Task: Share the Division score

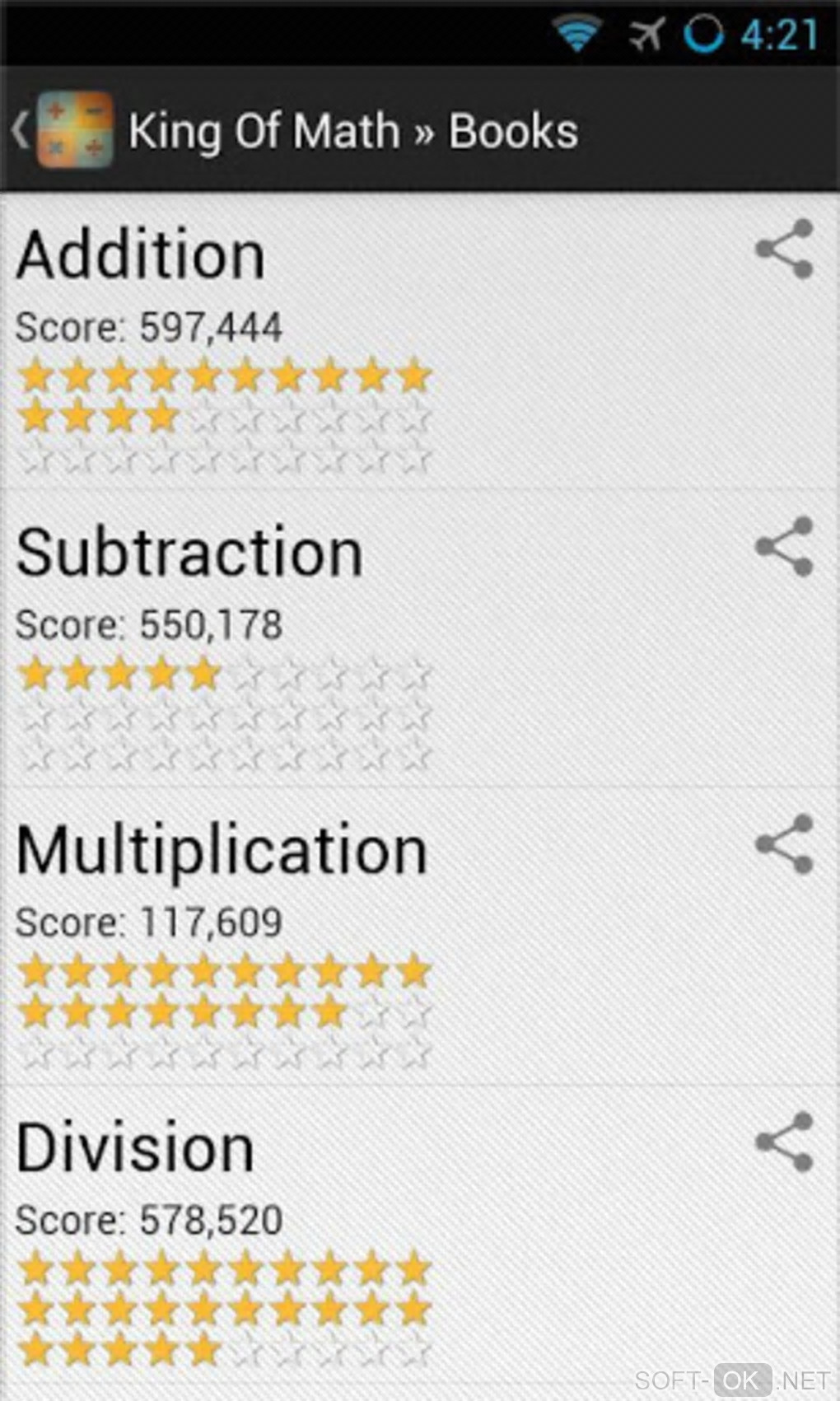Action: tap(785, 1142)
